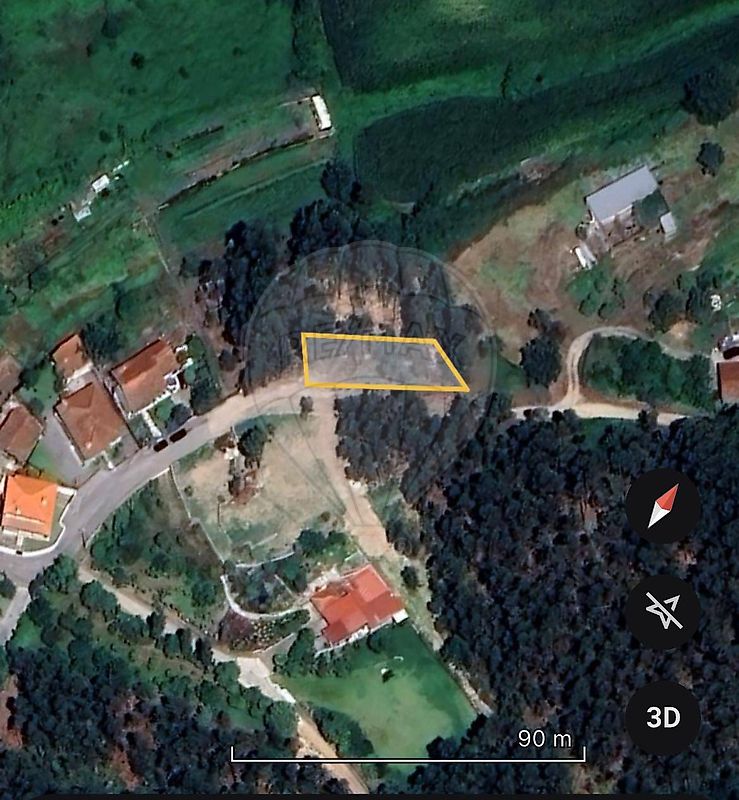
Task: Switch the map to 3D view
Action: pos(663,718)
